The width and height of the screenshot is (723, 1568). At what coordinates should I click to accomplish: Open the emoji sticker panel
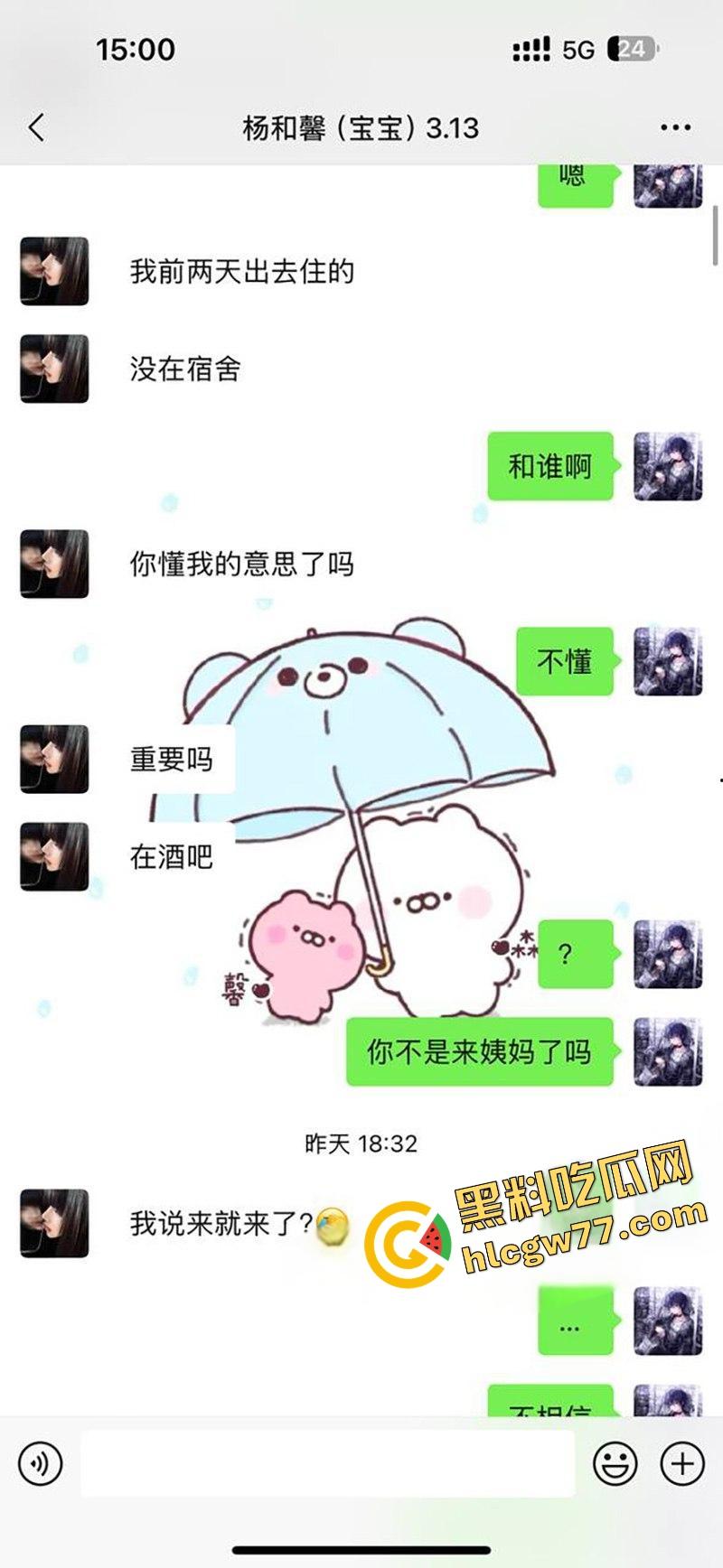pyautogui.click(x=615, y=1462)
